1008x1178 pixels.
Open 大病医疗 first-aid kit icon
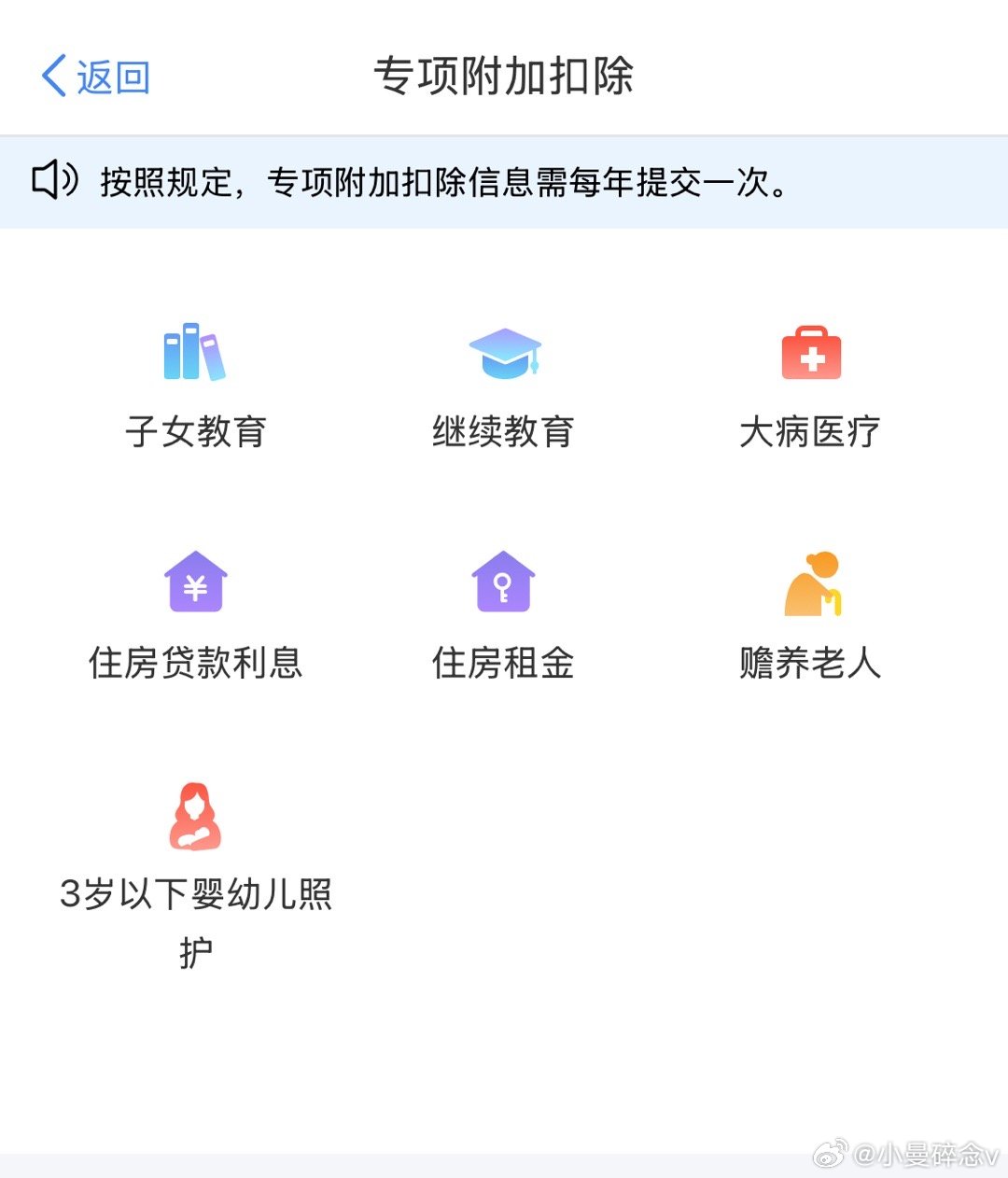click(810, 355)
